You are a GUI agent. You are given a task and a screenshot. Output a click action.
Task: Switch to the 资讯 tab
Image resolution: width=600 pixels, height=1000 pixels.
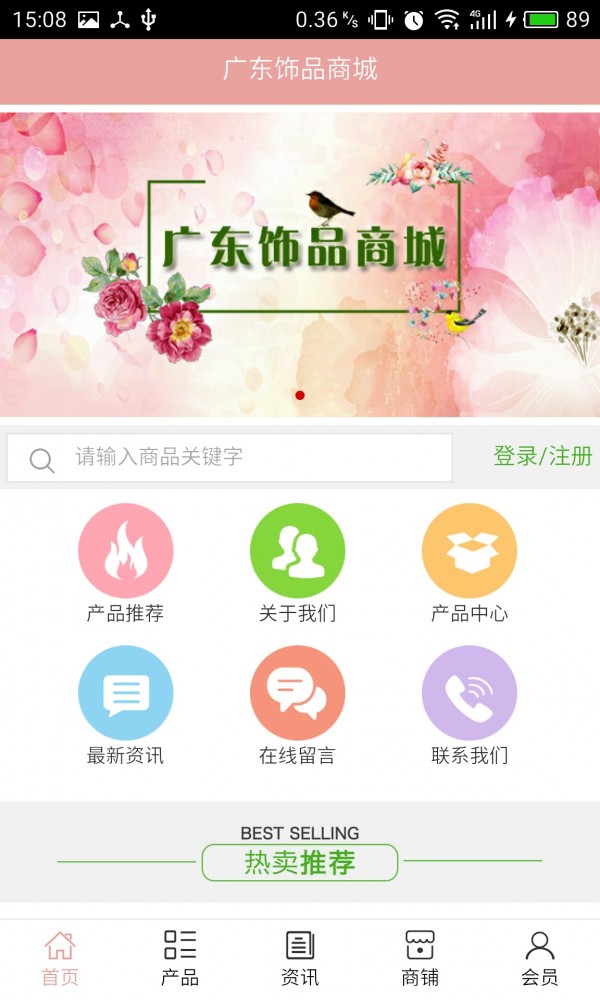point(300,957)
